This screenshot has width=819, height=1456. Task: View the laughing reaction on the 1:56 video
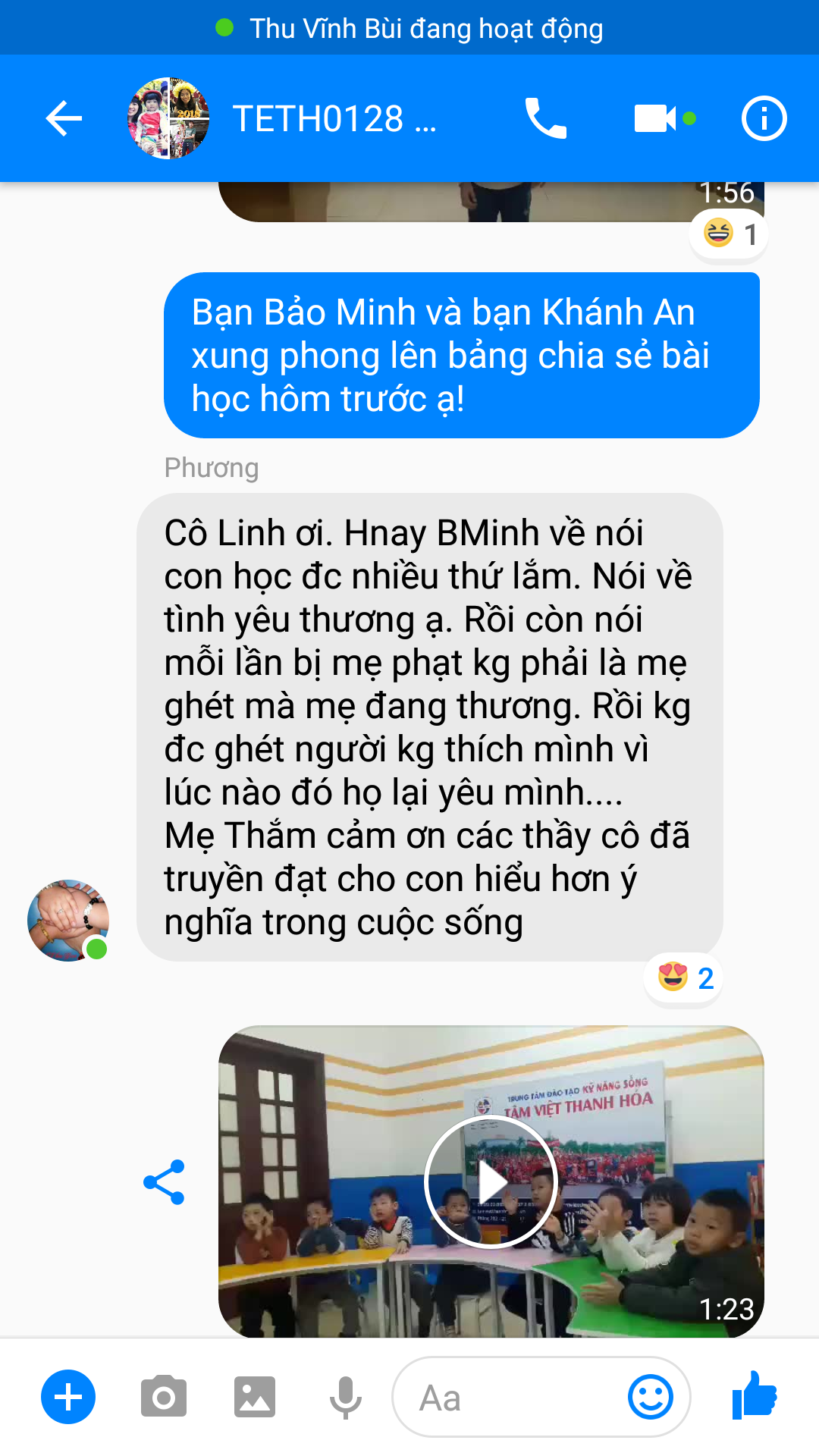pos(729,234)
